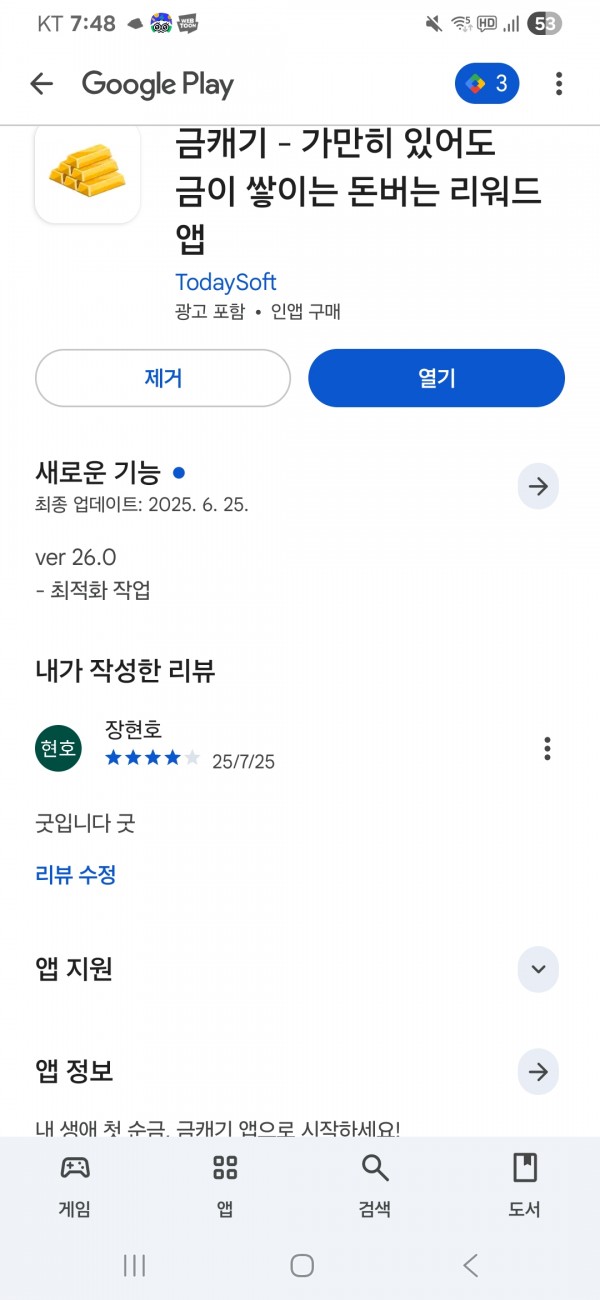Tap 열기 to open the app
This screenshot has height=1300, width=600.
(436, 378)
